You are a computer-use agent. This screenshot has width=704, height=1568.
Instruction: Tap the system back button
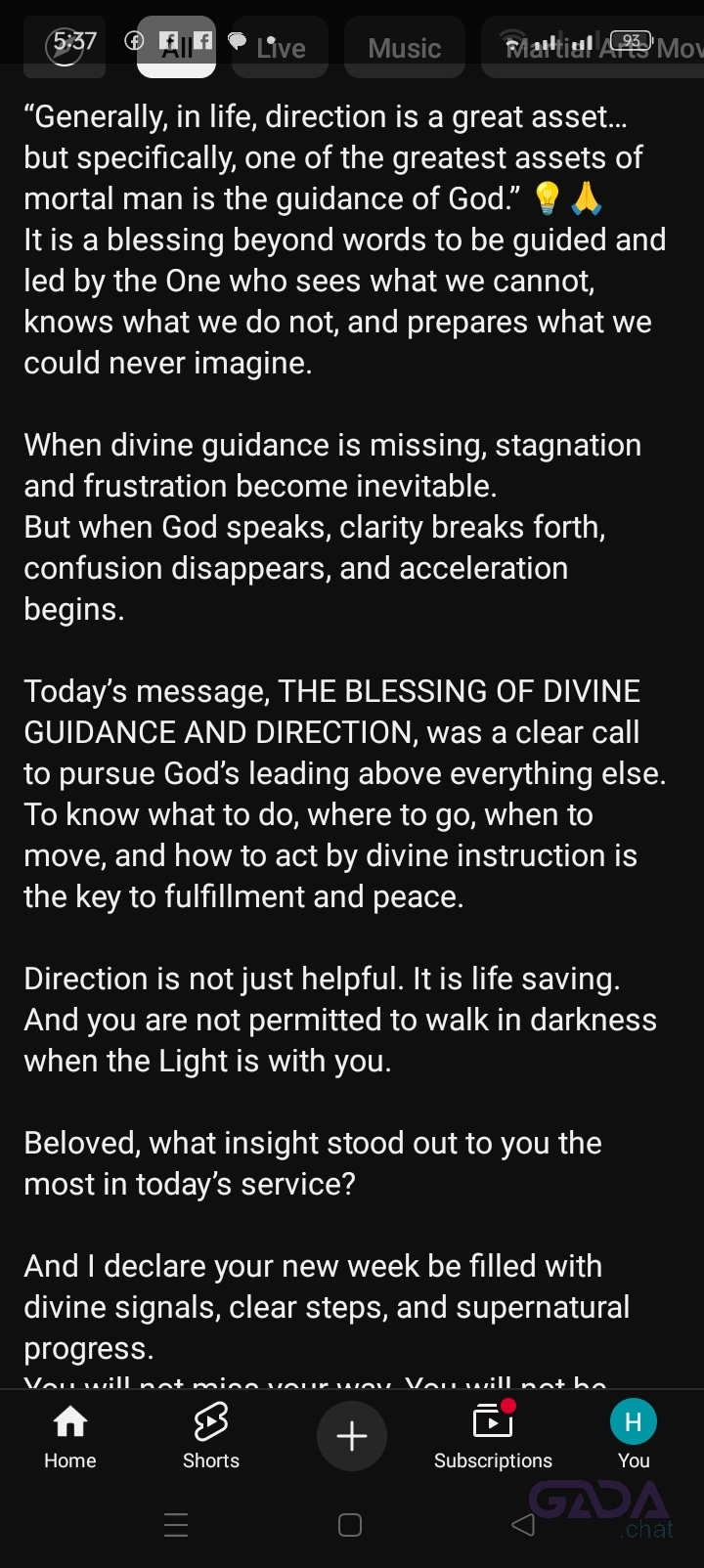(x=524, y=1524)
